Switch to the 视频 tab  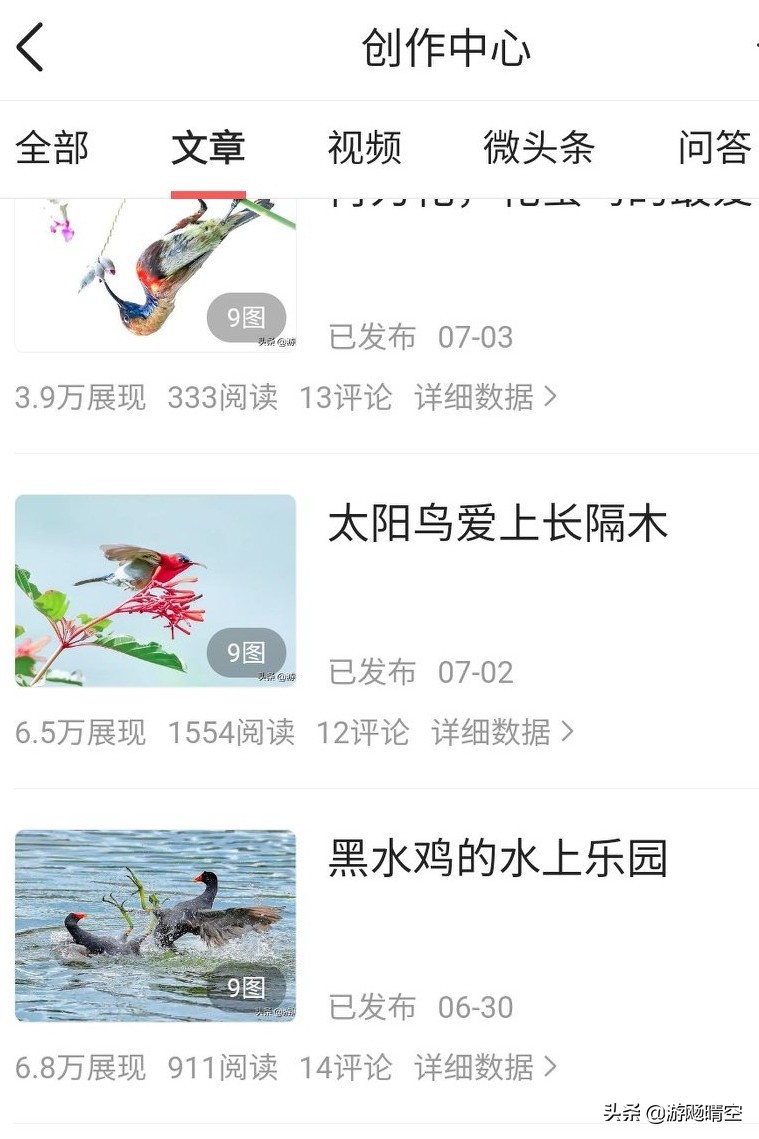[x=366, y=148]
